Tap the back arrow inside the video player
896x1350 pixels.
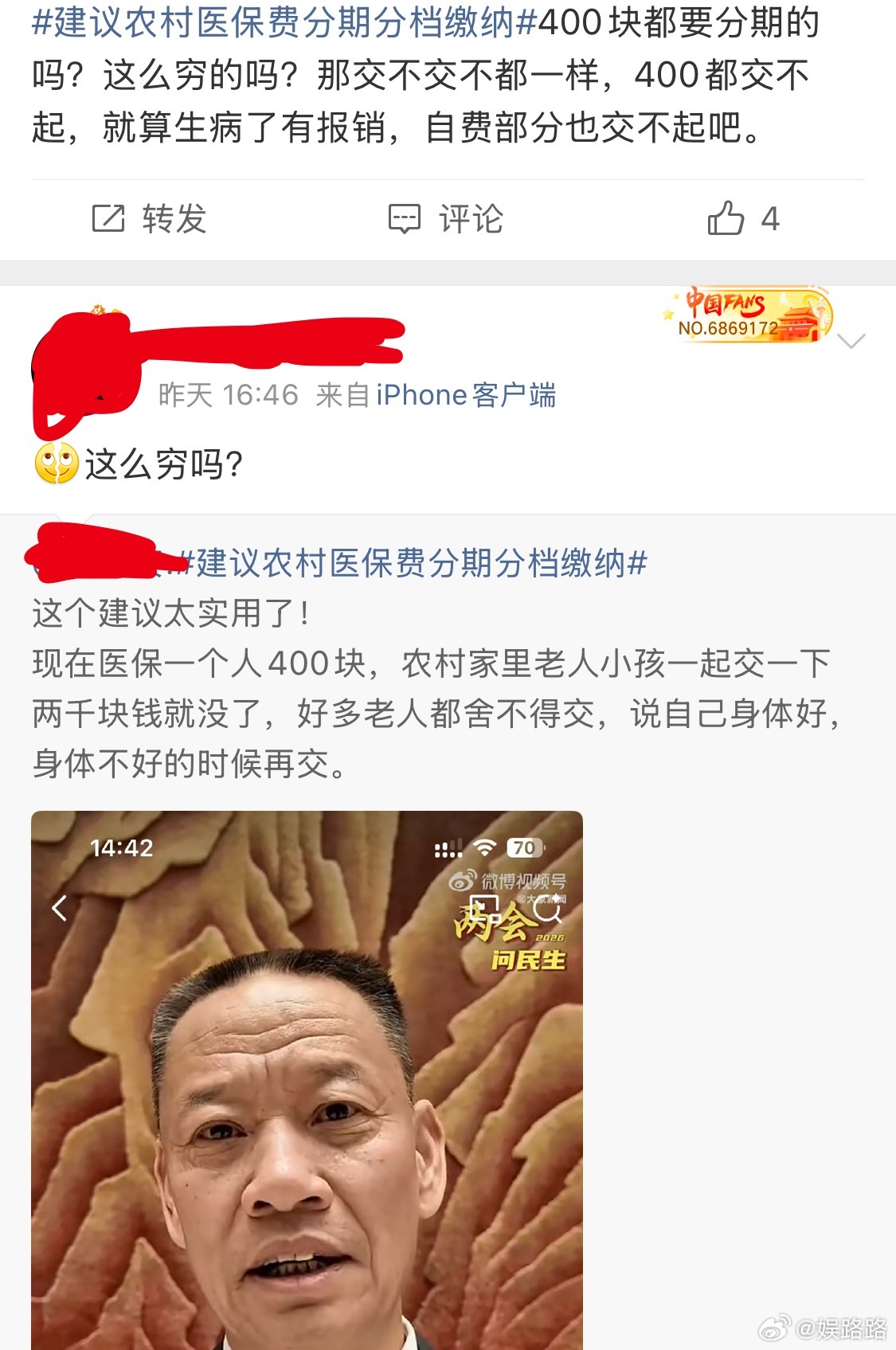point(60,909)
